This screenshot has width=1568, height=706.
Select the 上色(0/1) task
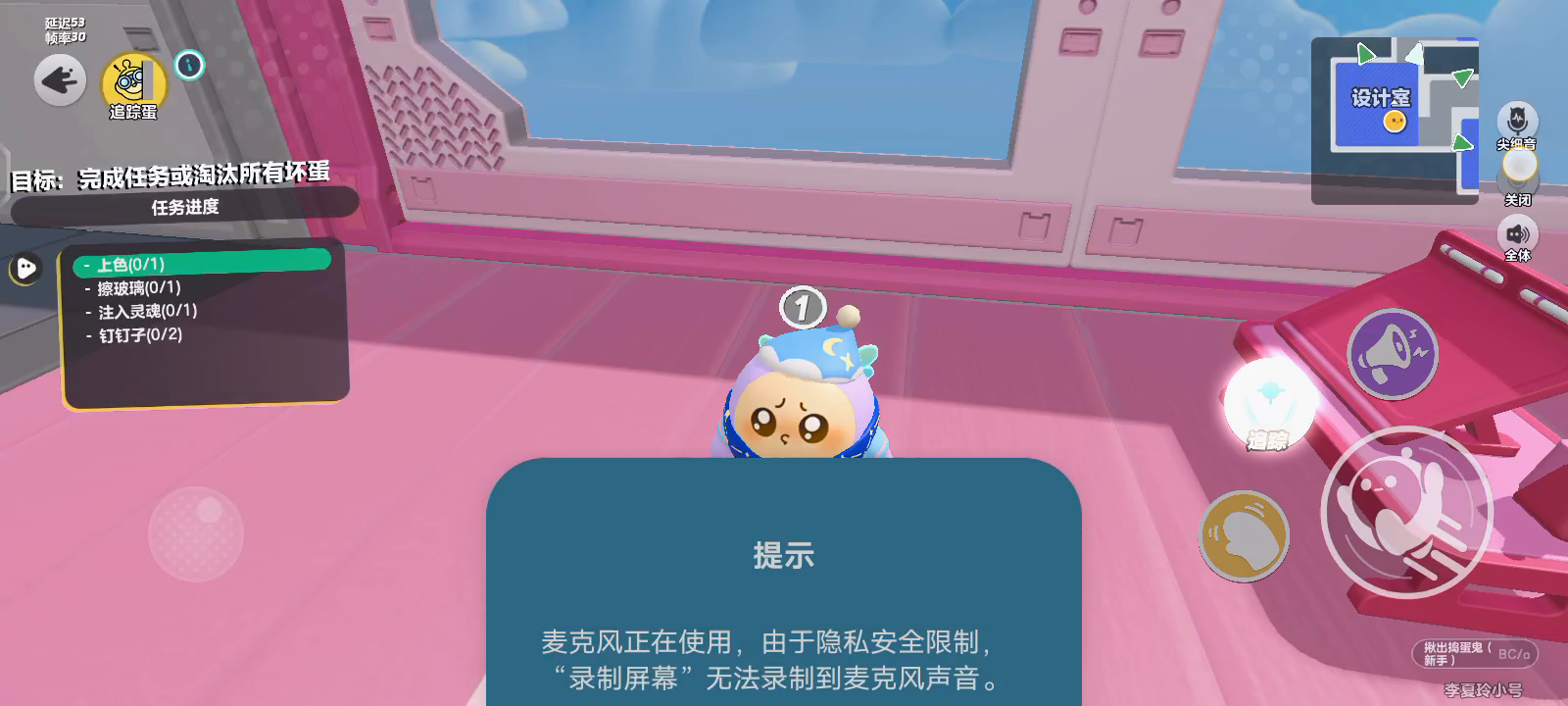(202, 264)
